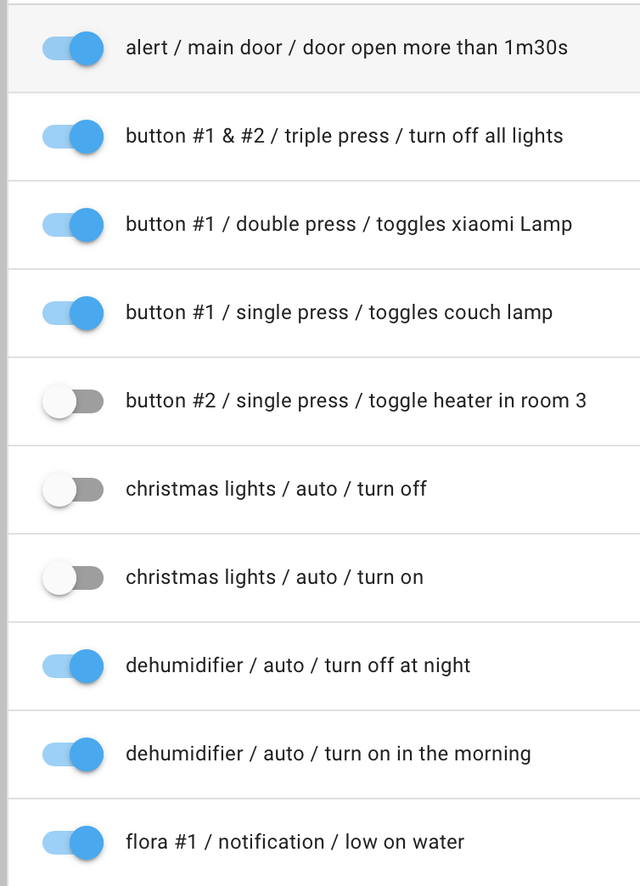Turn on christmas lights auto turn off automation
Viewport: 640px width, 886px height.
point(73,489)
